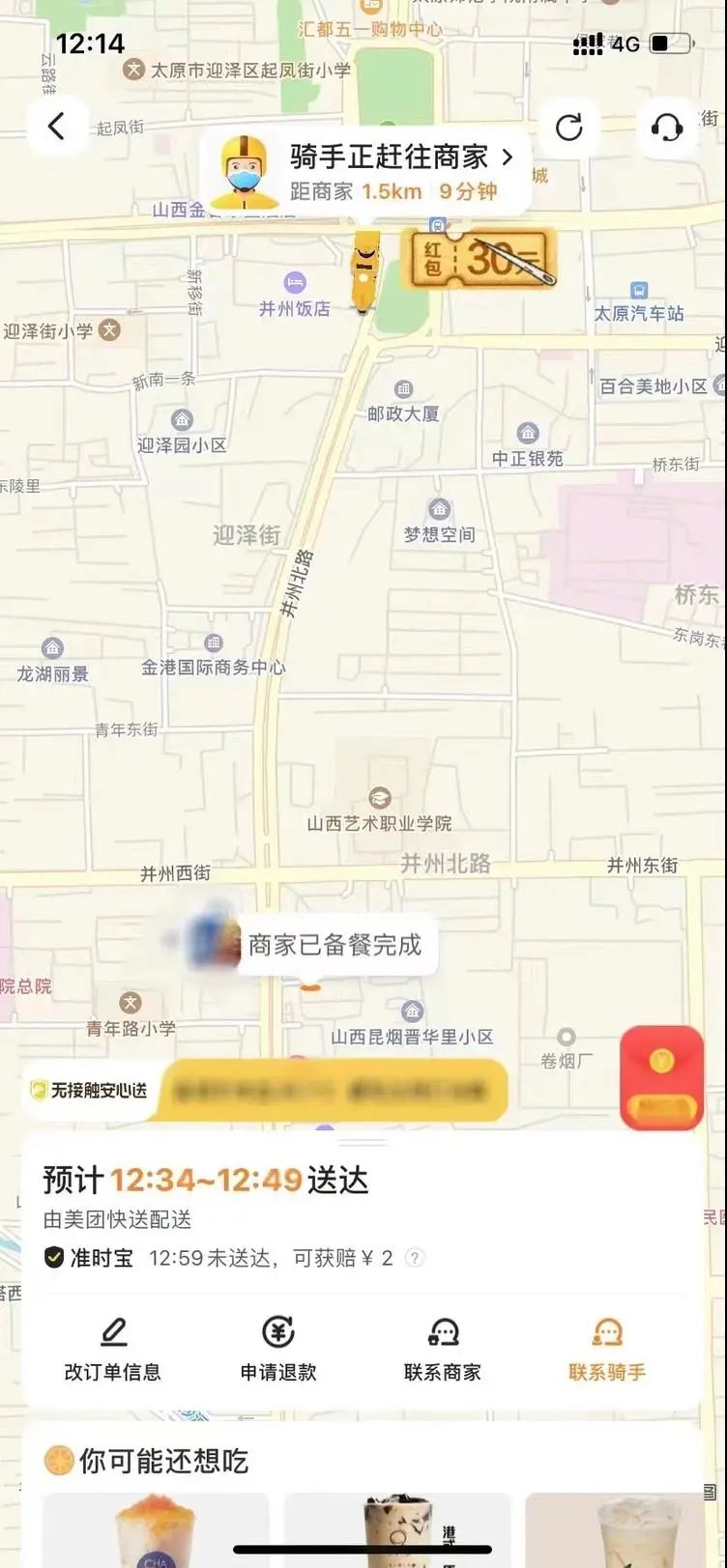Open 联系商家 to contact the merchant
This screenshot has width=727, height=1568.
coord(443,1332)
